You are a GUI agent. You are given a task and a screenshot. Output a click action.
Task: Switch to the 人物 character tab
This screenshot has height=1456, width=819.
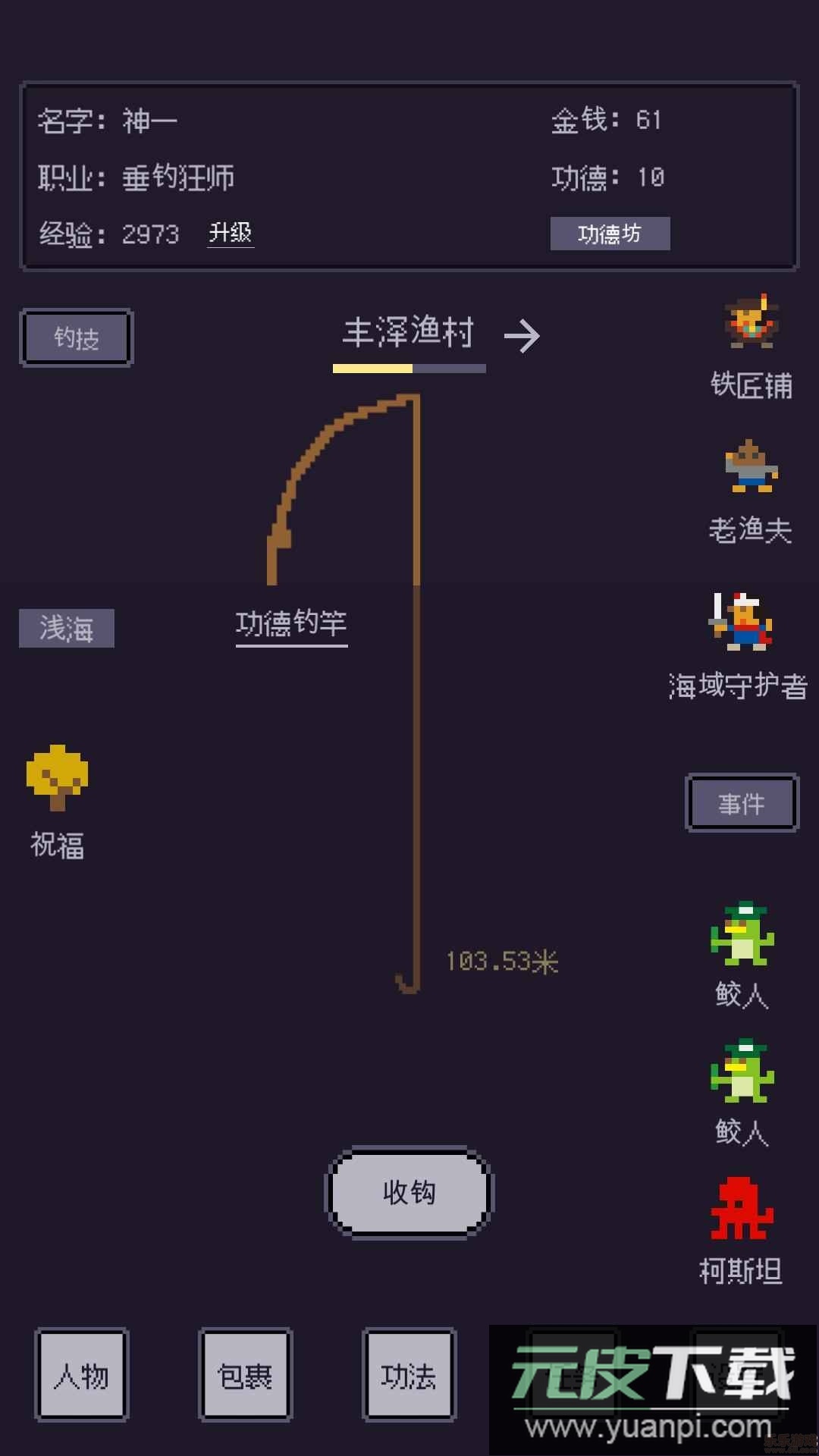click(x=82, y=1374)
